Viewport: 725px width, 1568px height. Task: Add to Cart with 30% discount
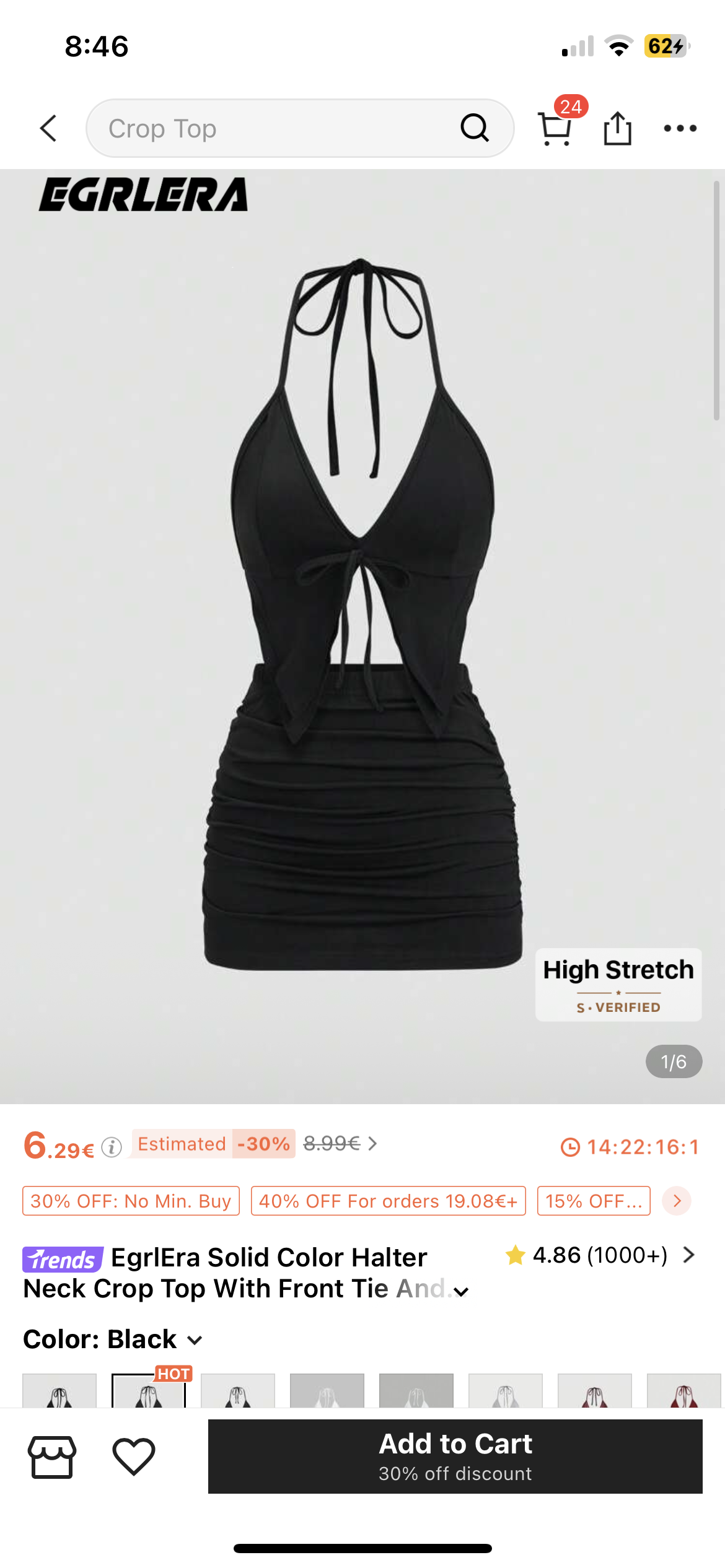click(455, 1457)
